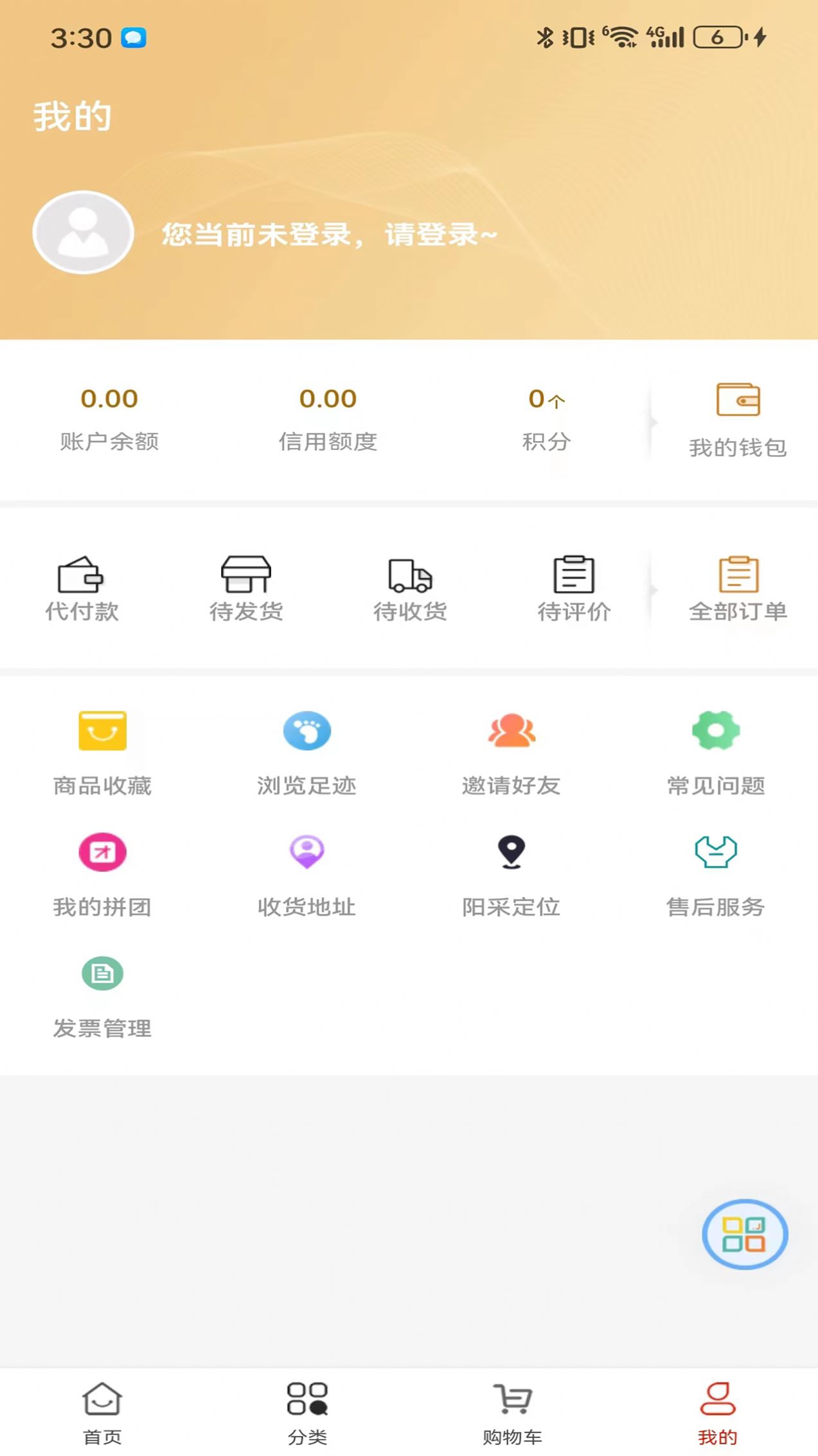Open 我的拼团 group buying icon

click(102, 853)
